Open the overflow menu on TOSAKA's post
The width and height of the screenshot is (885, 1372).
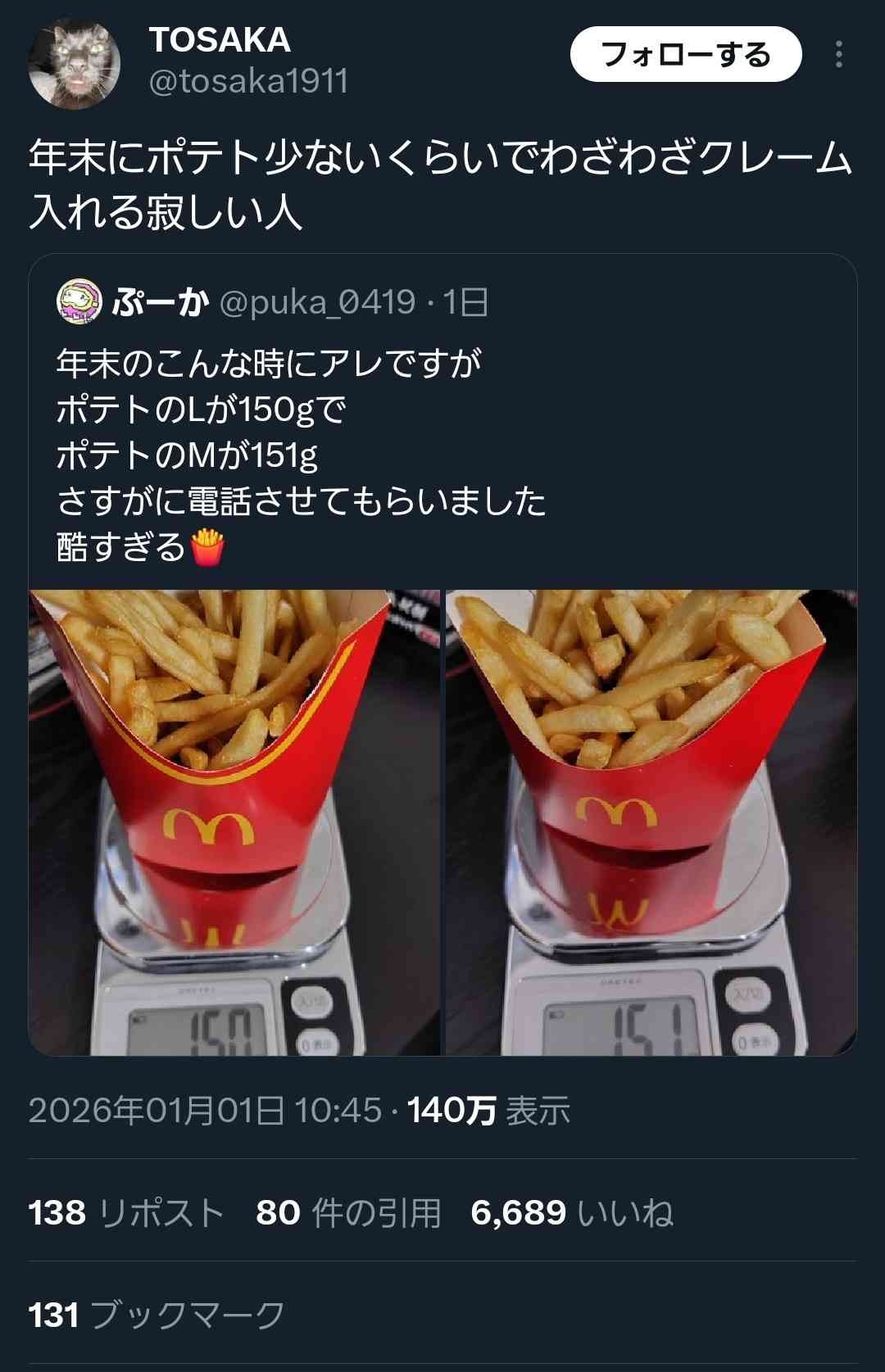click(838, 55)
